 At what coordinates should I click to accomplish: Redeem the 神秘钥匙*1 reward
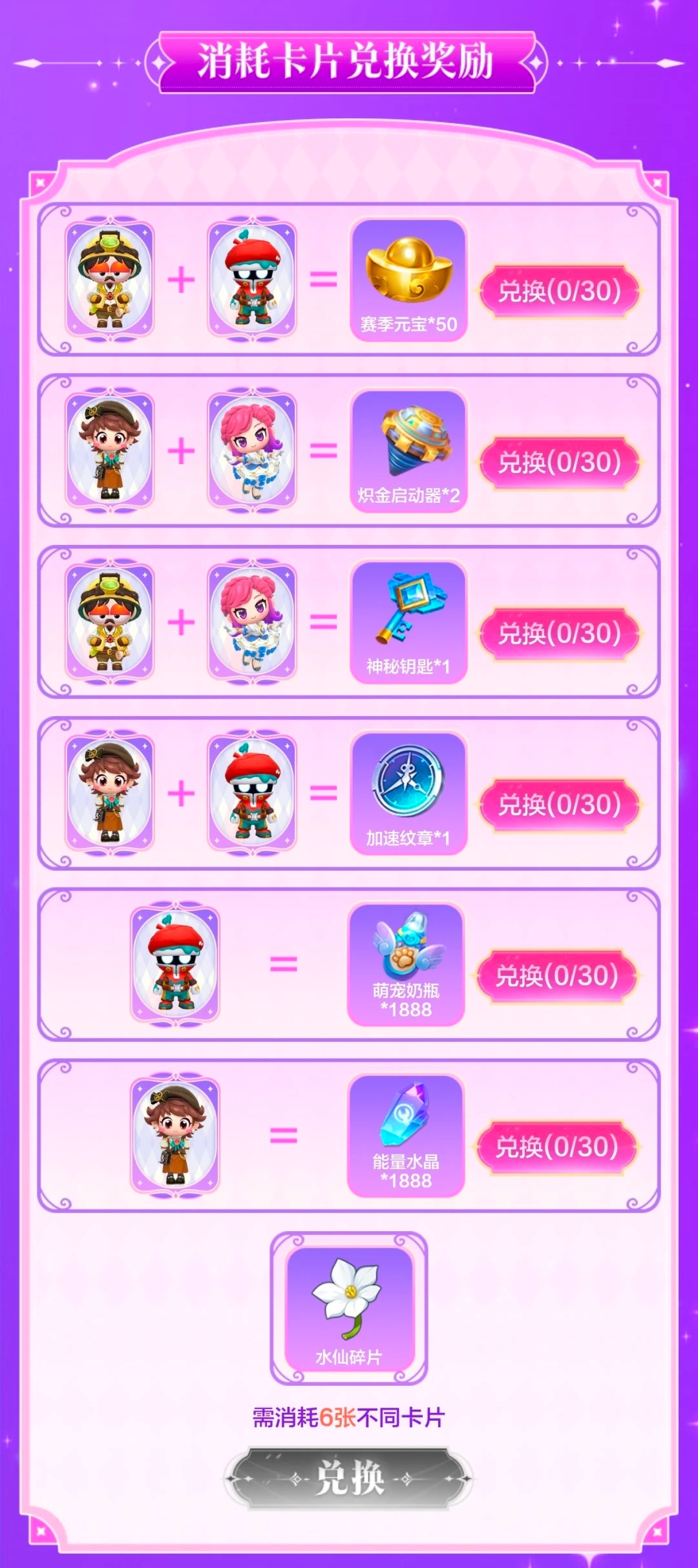(x=559, y=633)
